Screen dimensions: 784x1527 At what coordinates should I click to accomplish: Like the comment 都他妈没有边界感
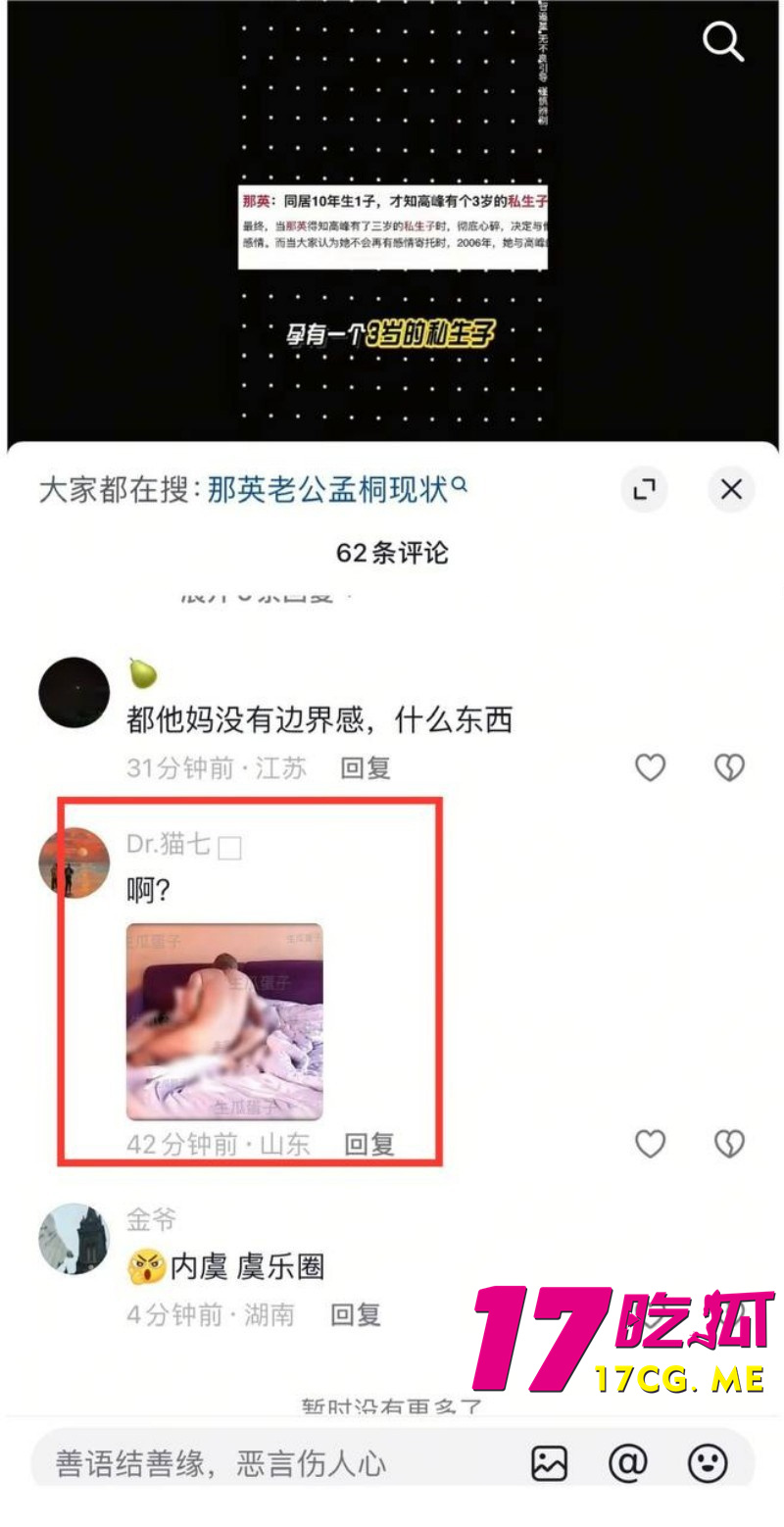click(650, 767)
